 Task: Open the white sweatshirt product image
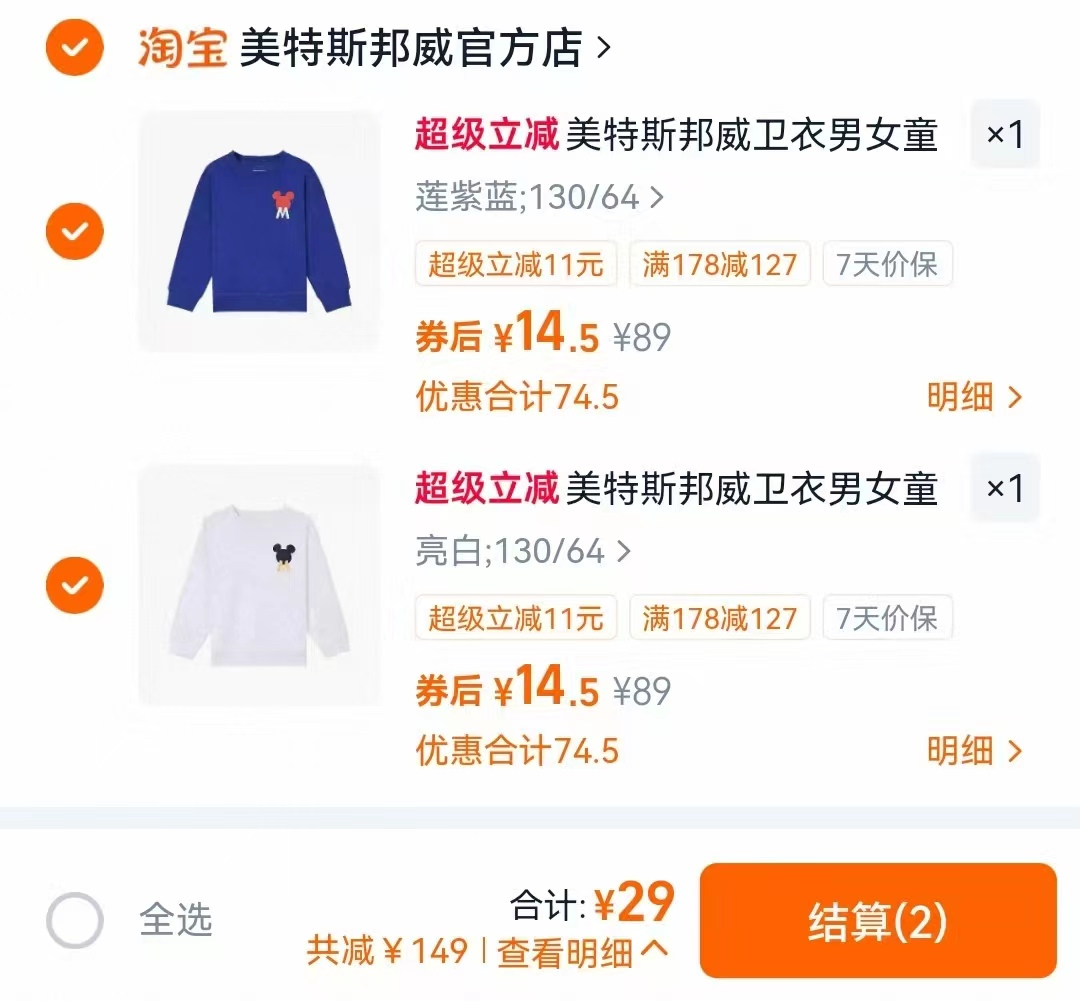258,585
